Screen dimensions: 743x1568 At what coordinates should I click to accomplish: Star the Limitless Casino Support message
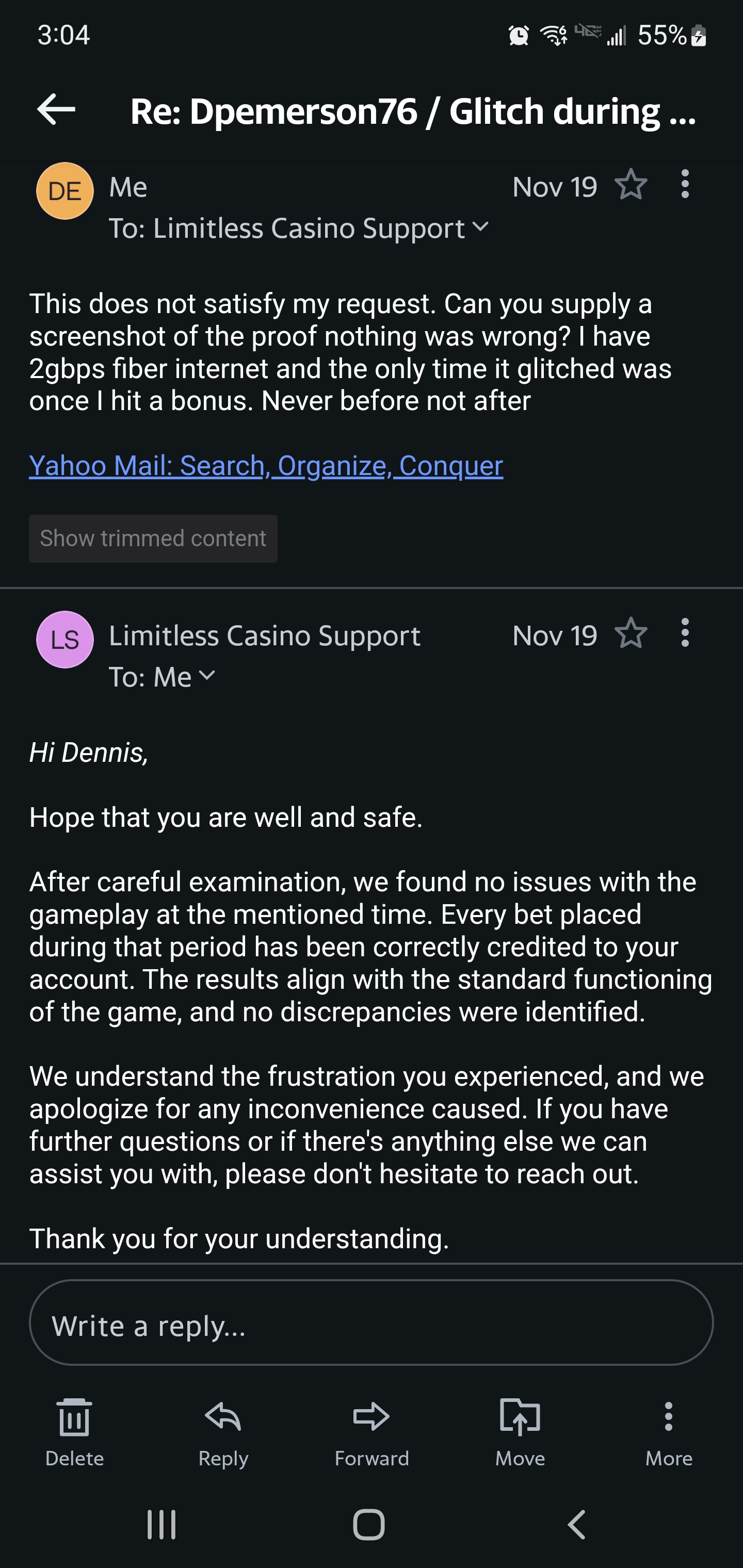631,633
